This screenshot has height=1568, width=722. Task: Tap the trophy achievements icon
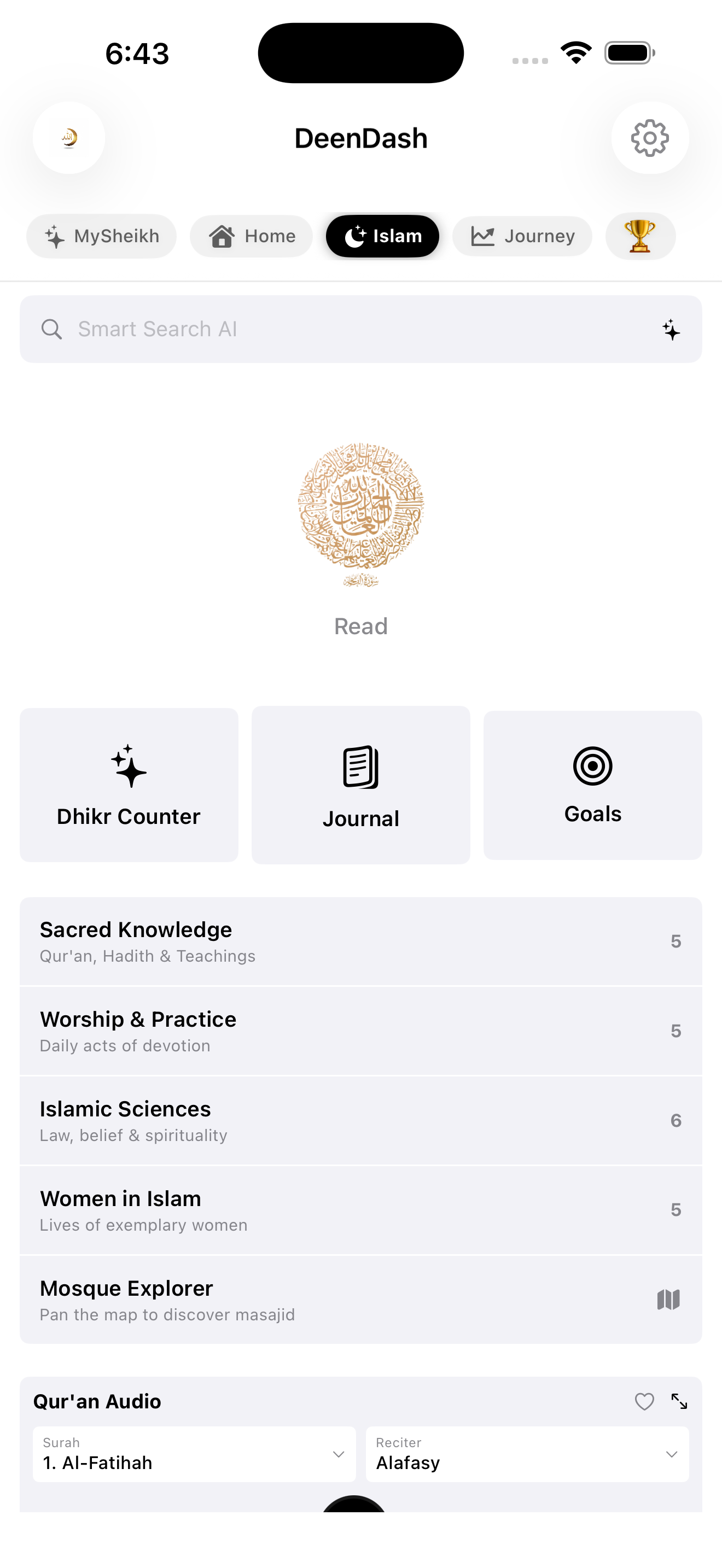coord(640,236)
